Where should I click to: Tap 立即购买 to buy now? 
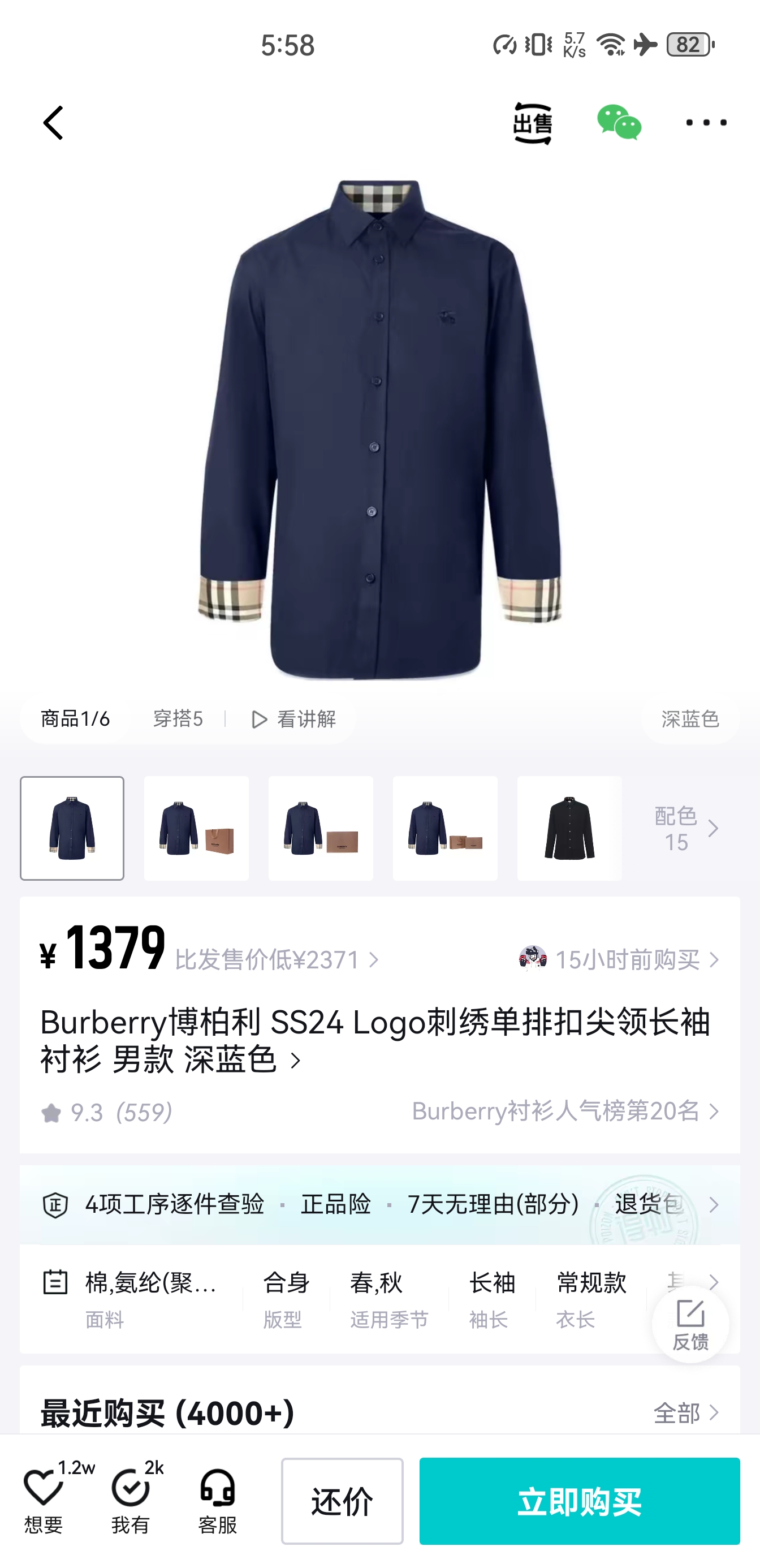[x=579, y=1501]
